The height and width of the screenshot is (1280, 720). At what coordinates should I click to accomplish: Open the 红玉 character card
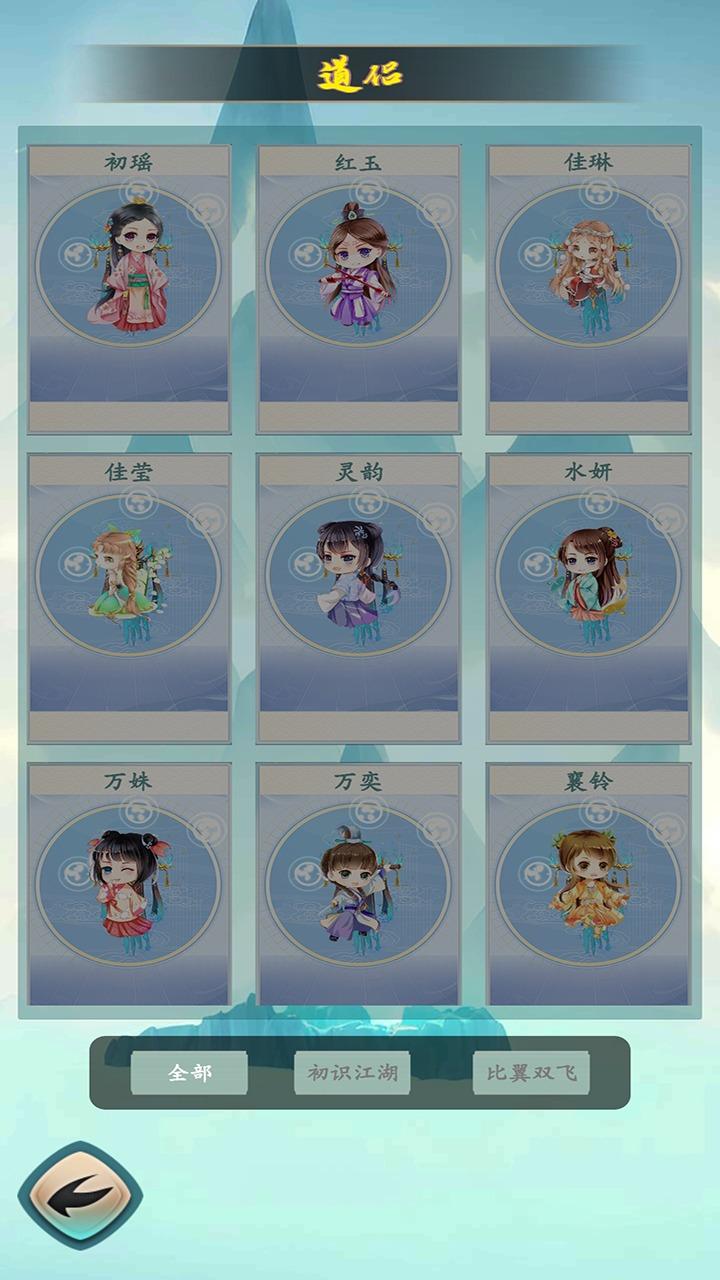click(x=359, y=289)
